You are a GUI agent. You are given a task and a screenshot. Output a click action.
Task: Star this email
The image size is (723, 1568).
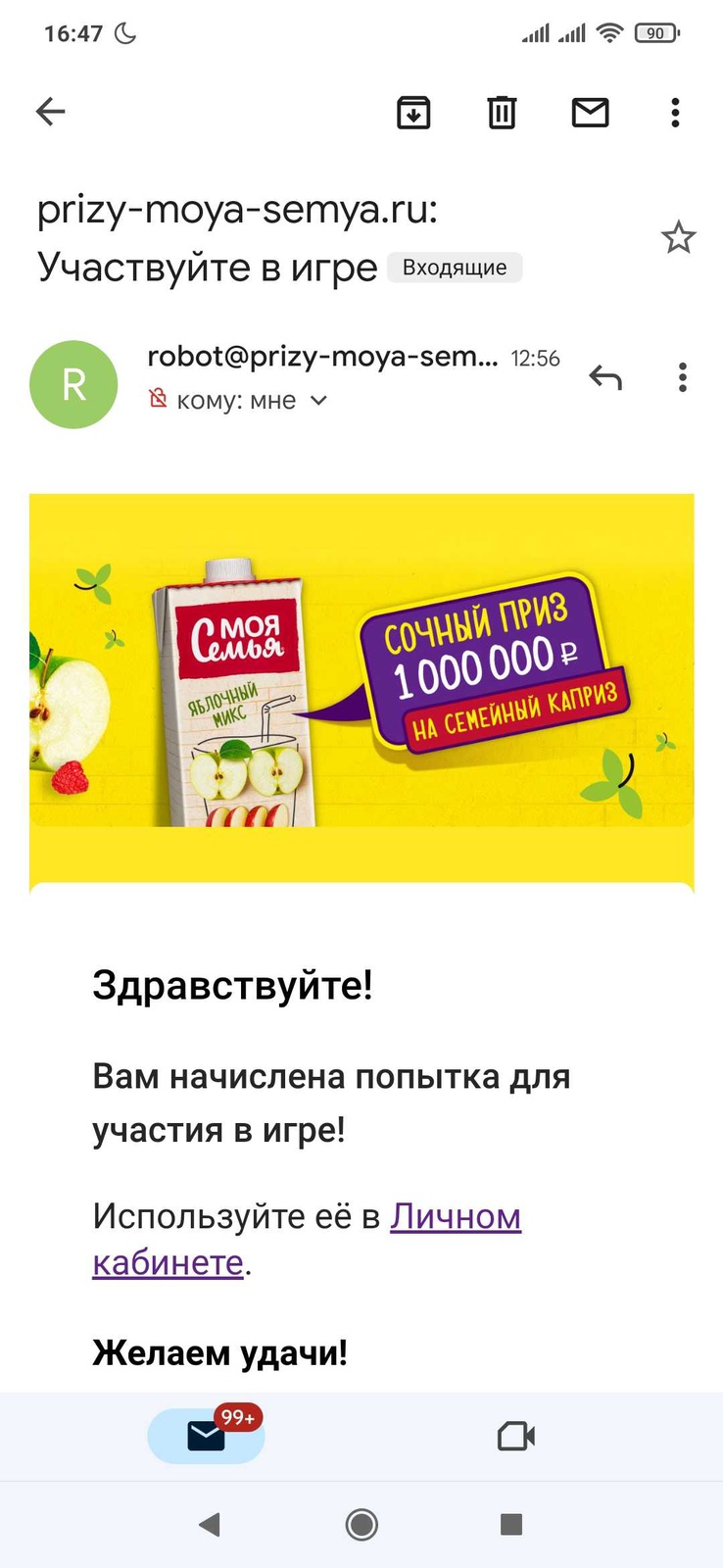tap(678, 238)
